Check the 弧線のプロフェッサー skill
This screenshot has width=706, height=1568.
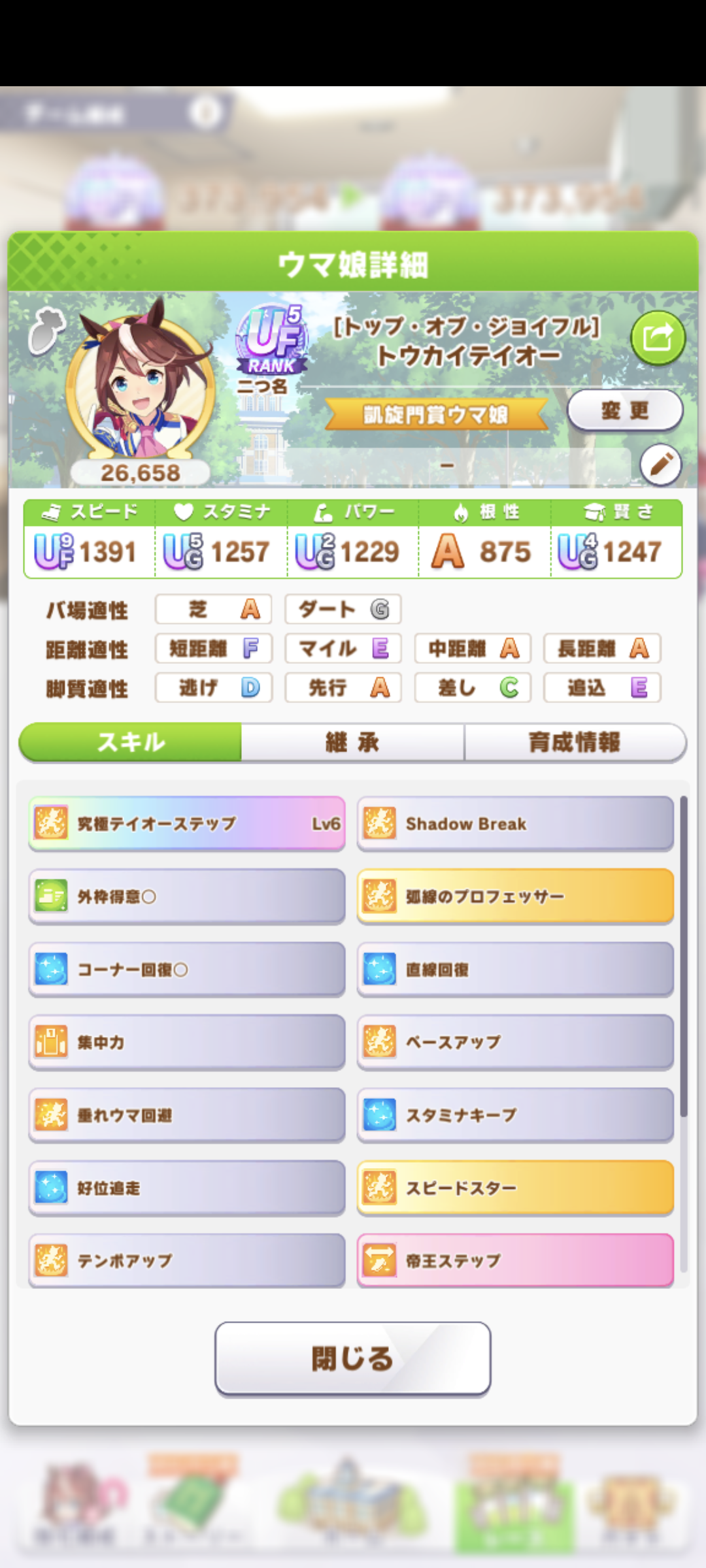[x=515, y=896]
